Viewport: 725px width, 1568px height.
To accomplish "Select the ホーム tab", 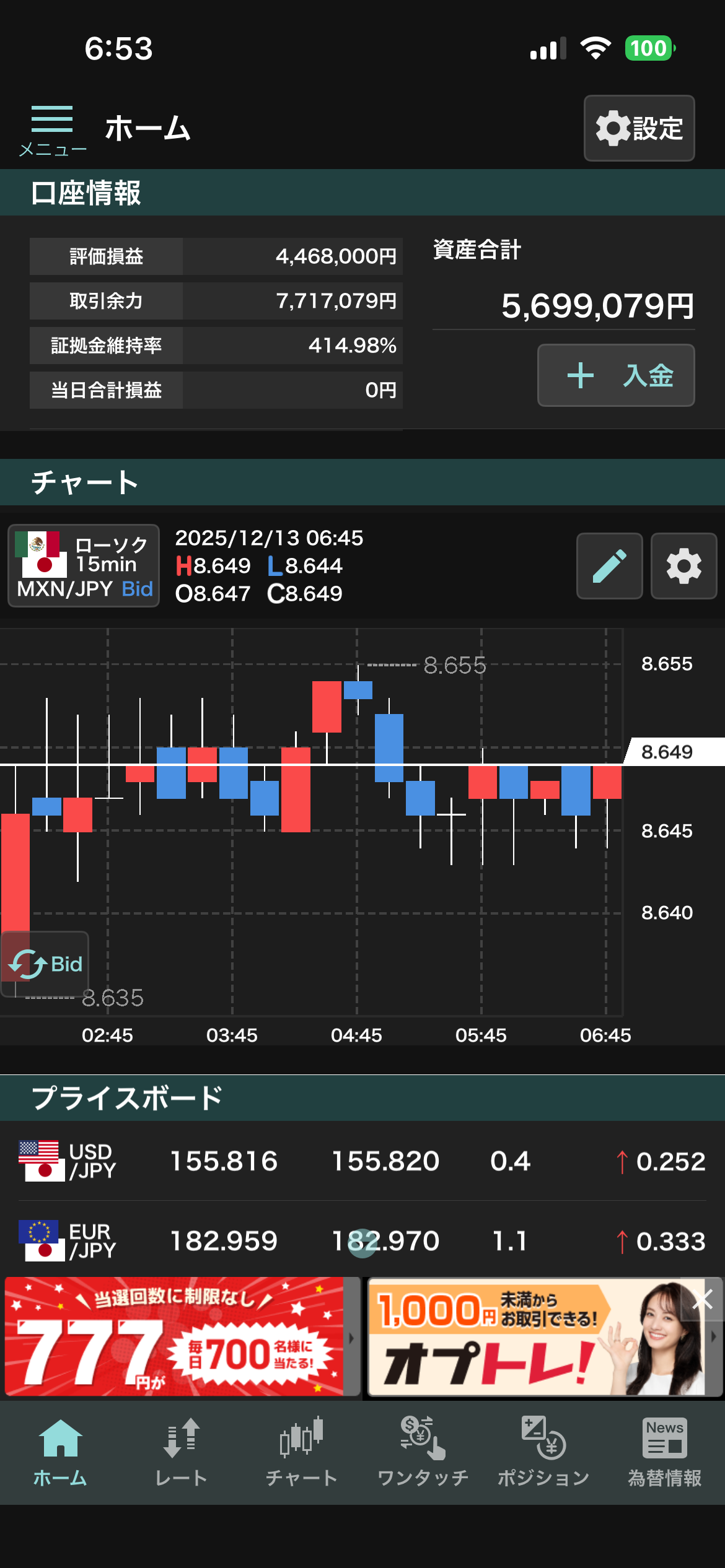I will (x=60, y=1452).
